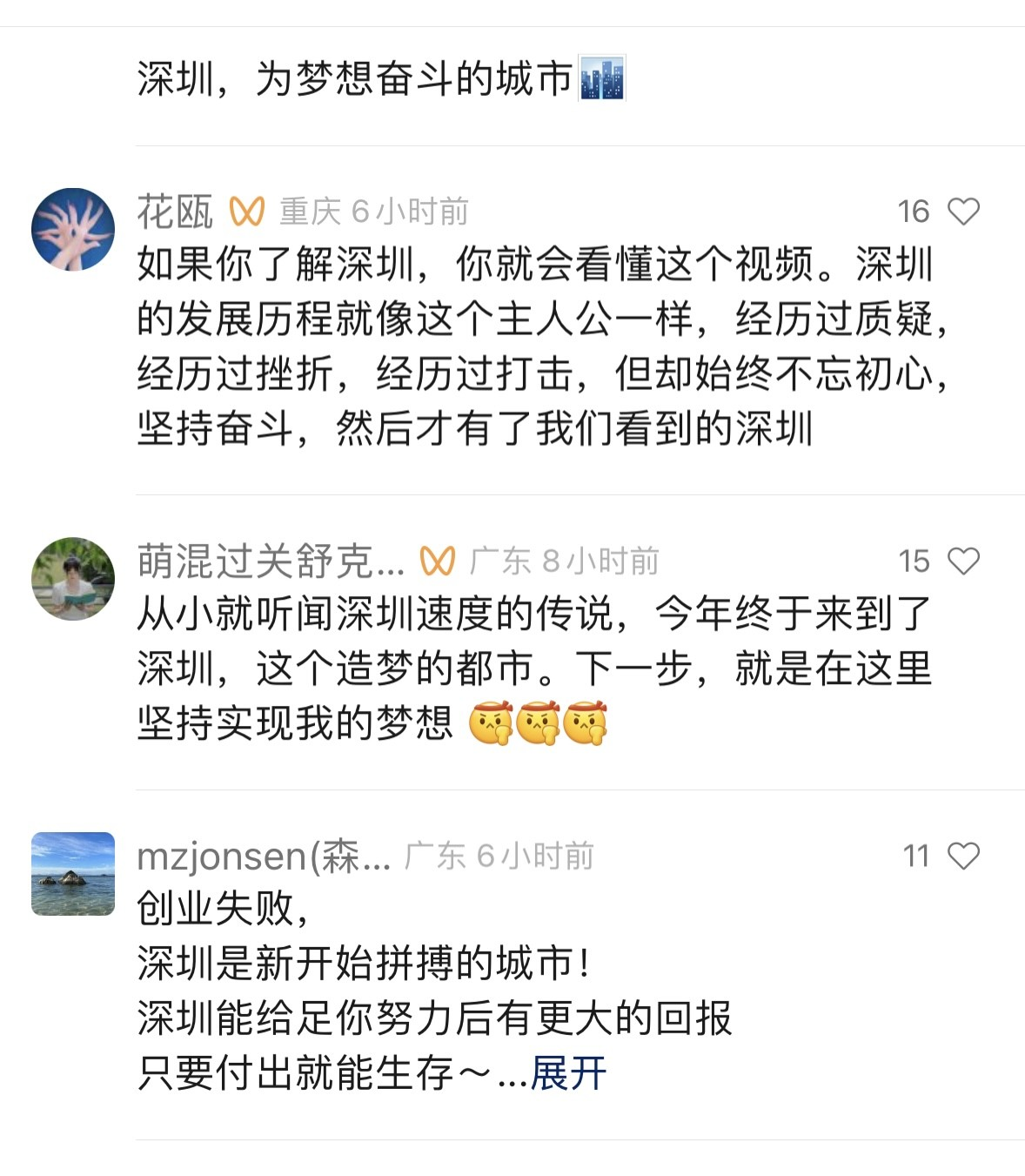Open username 萌混过关舒克's profile
1025x1176 pixels.
[x=271, y=561]
